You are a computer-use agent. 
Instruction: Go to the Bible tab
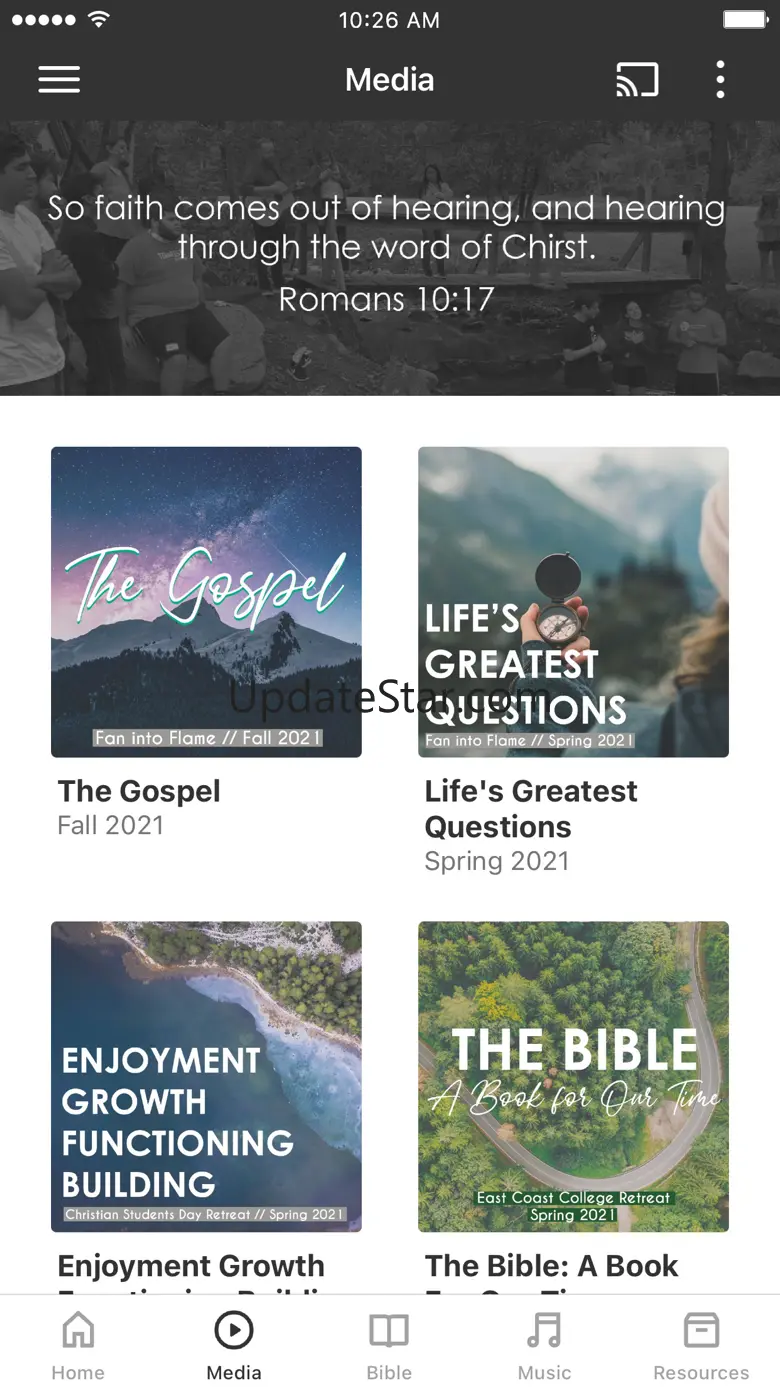(x=389, y=1345)
